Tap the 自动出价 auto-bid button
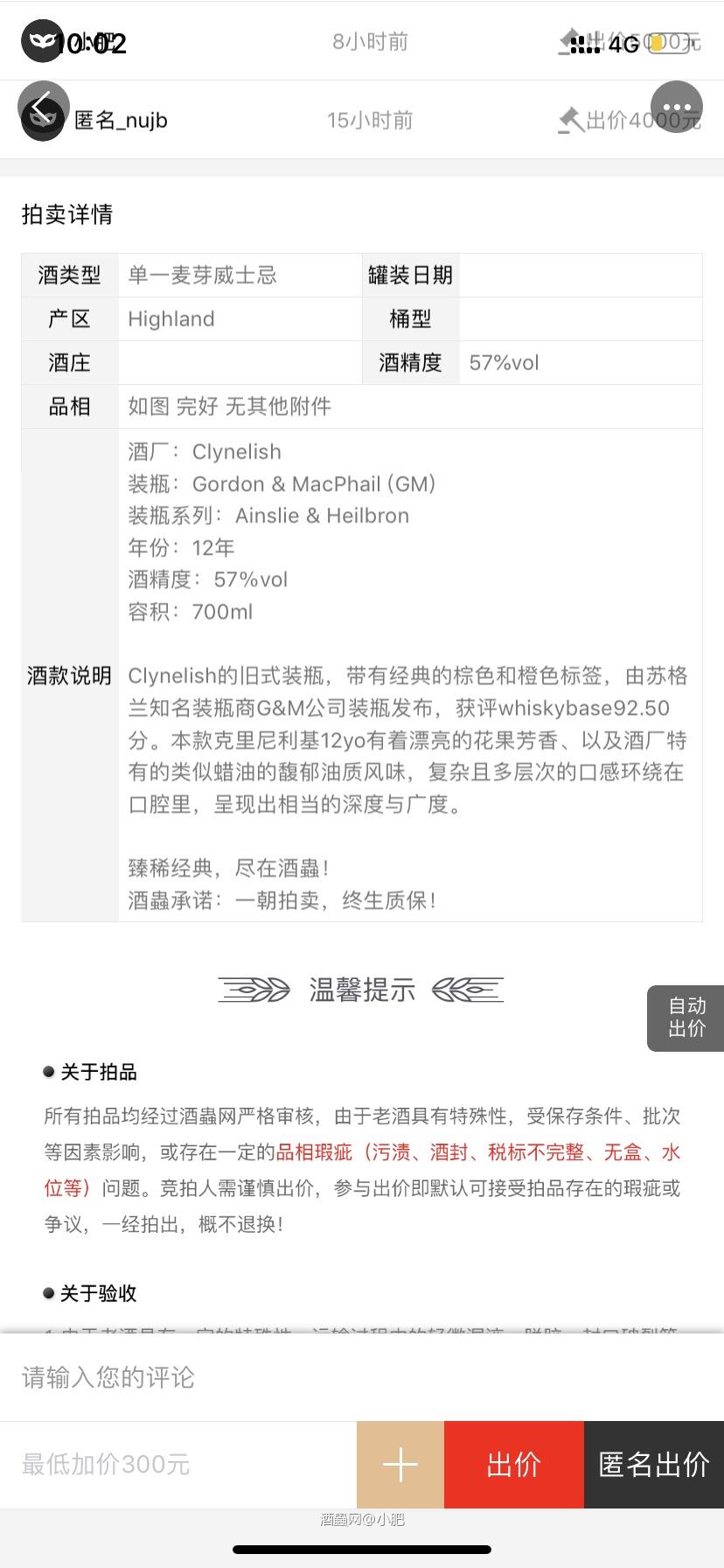This screenshot has width=724, height=1568. [x=686, y=1018]
